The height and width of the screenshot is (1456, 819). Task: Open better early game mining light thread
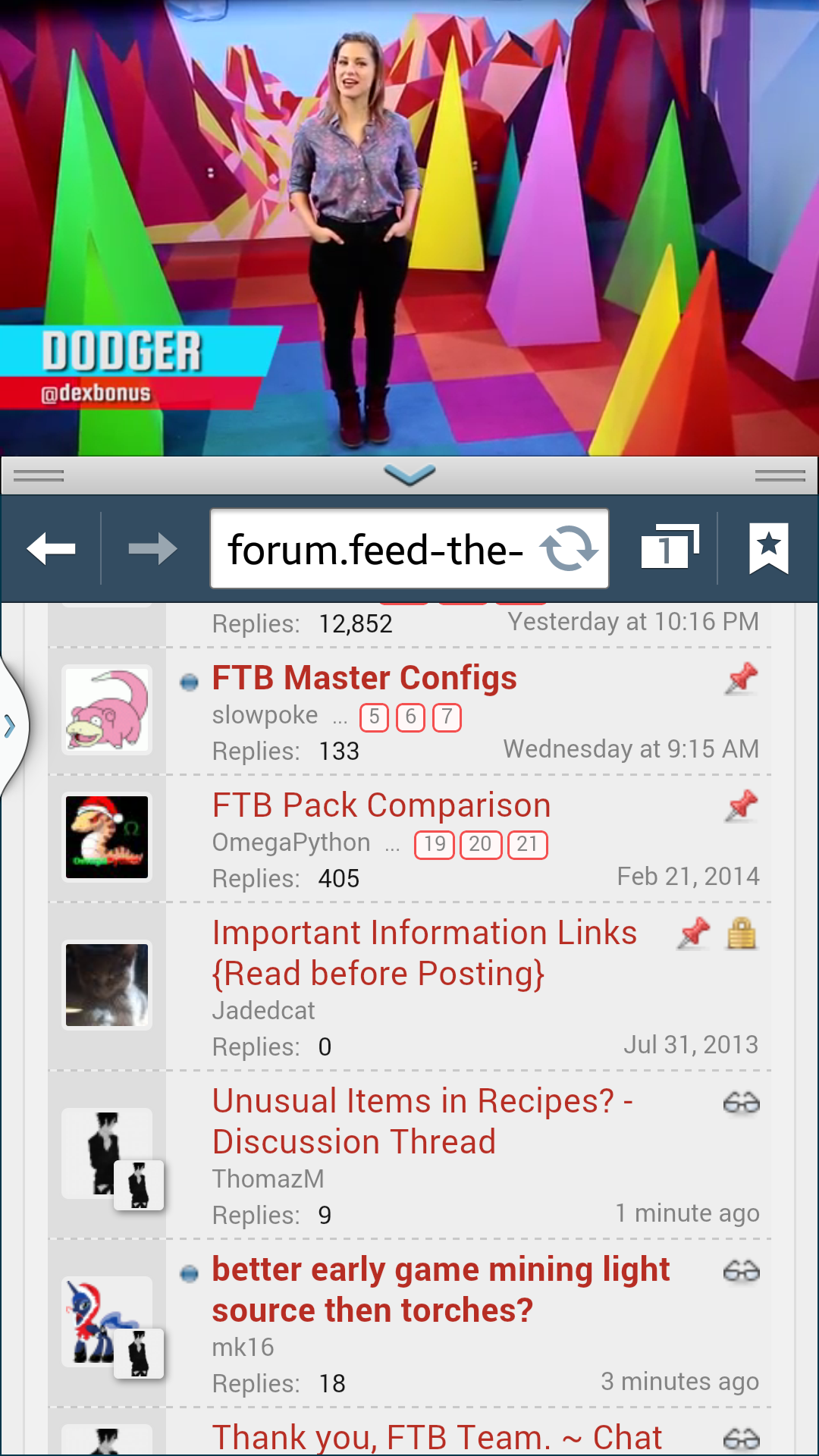point(440,1290)
